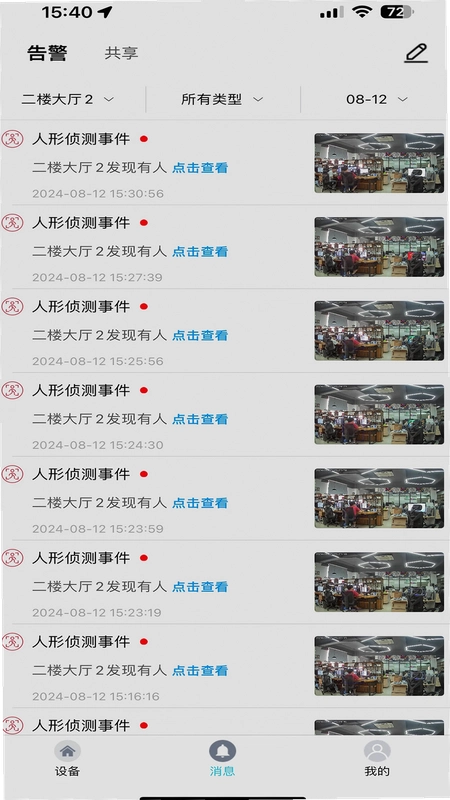This screenshot has height=800, width=450.
Task: Go to the 设备 tab
Action: click(67, 759)
